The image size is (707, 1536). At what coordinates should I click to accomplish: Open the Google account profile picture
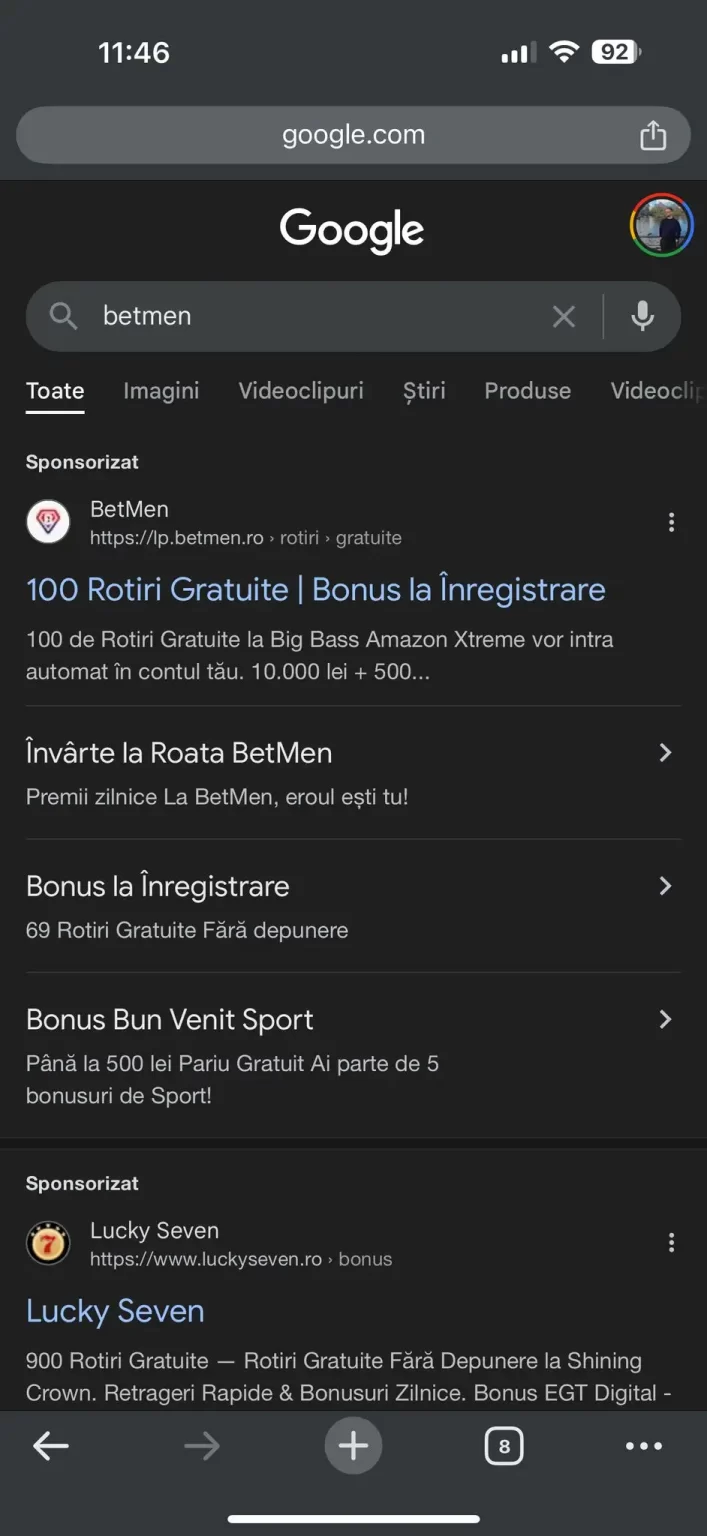pyautogui.click(x=661, y=226)
